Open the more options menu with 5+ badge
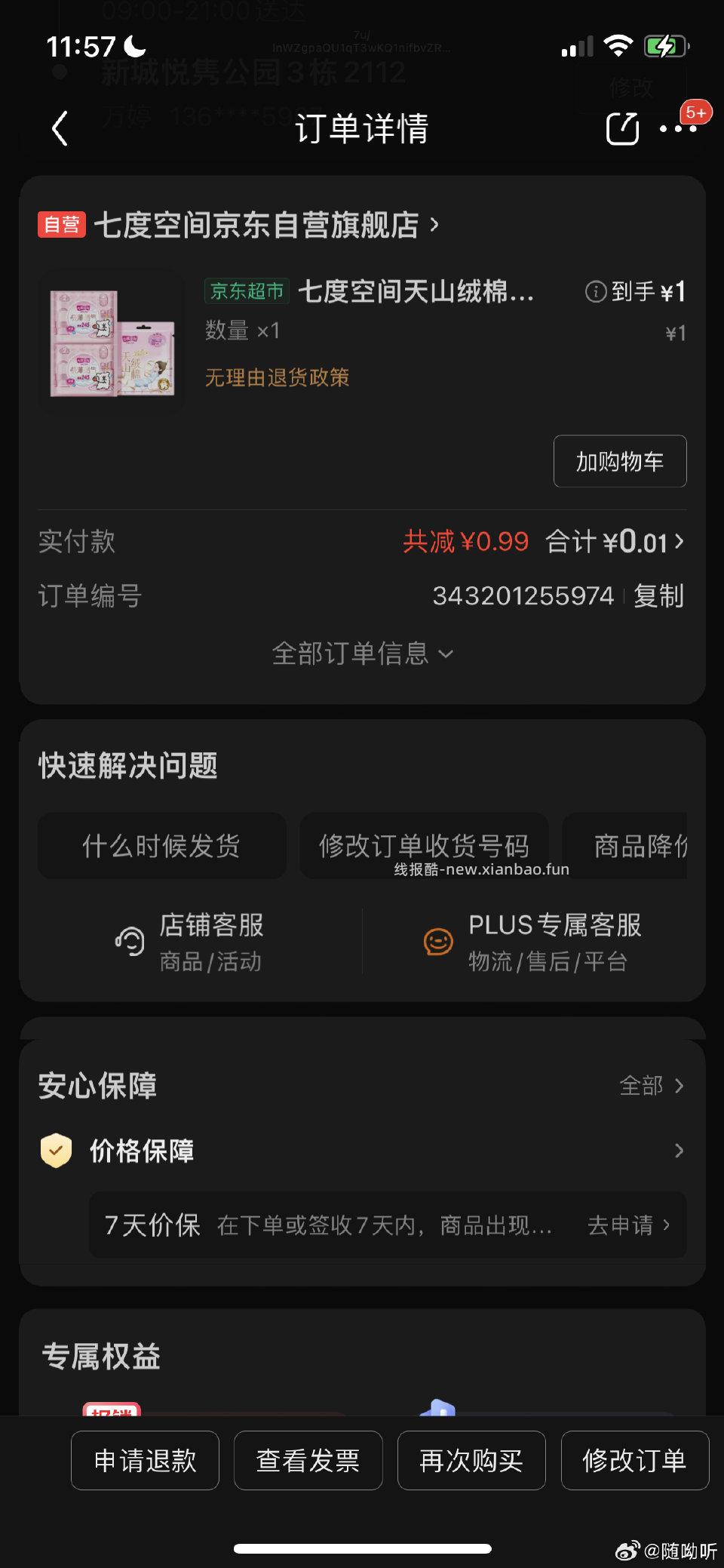724x1568 pixels. click(677, 129)
